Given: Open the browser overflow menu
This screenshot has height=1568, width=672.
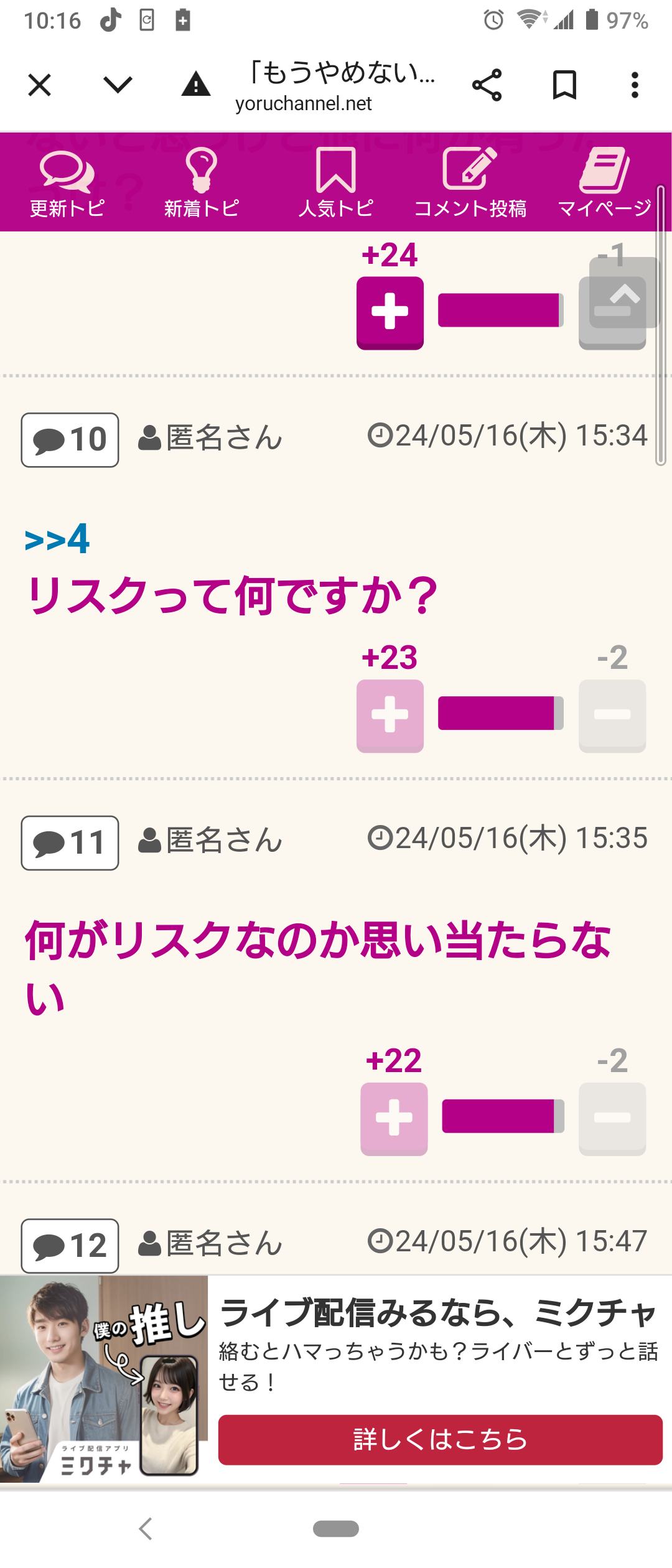Looking at the screenshot, I should click(635, 85).
